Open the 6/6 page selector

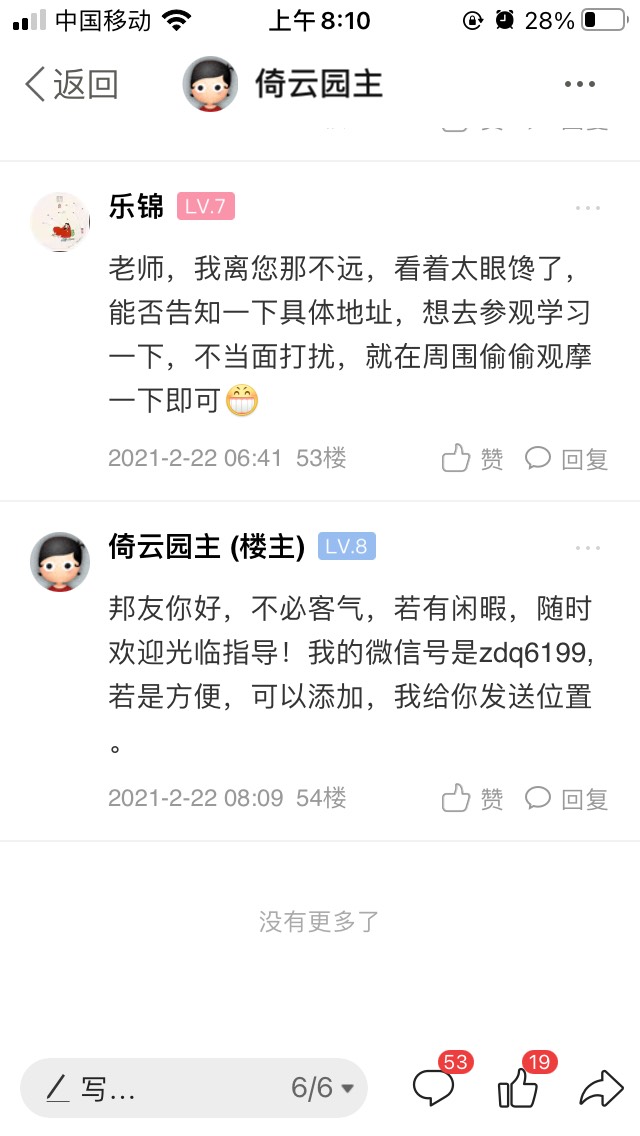click(x=323, y=1087)
